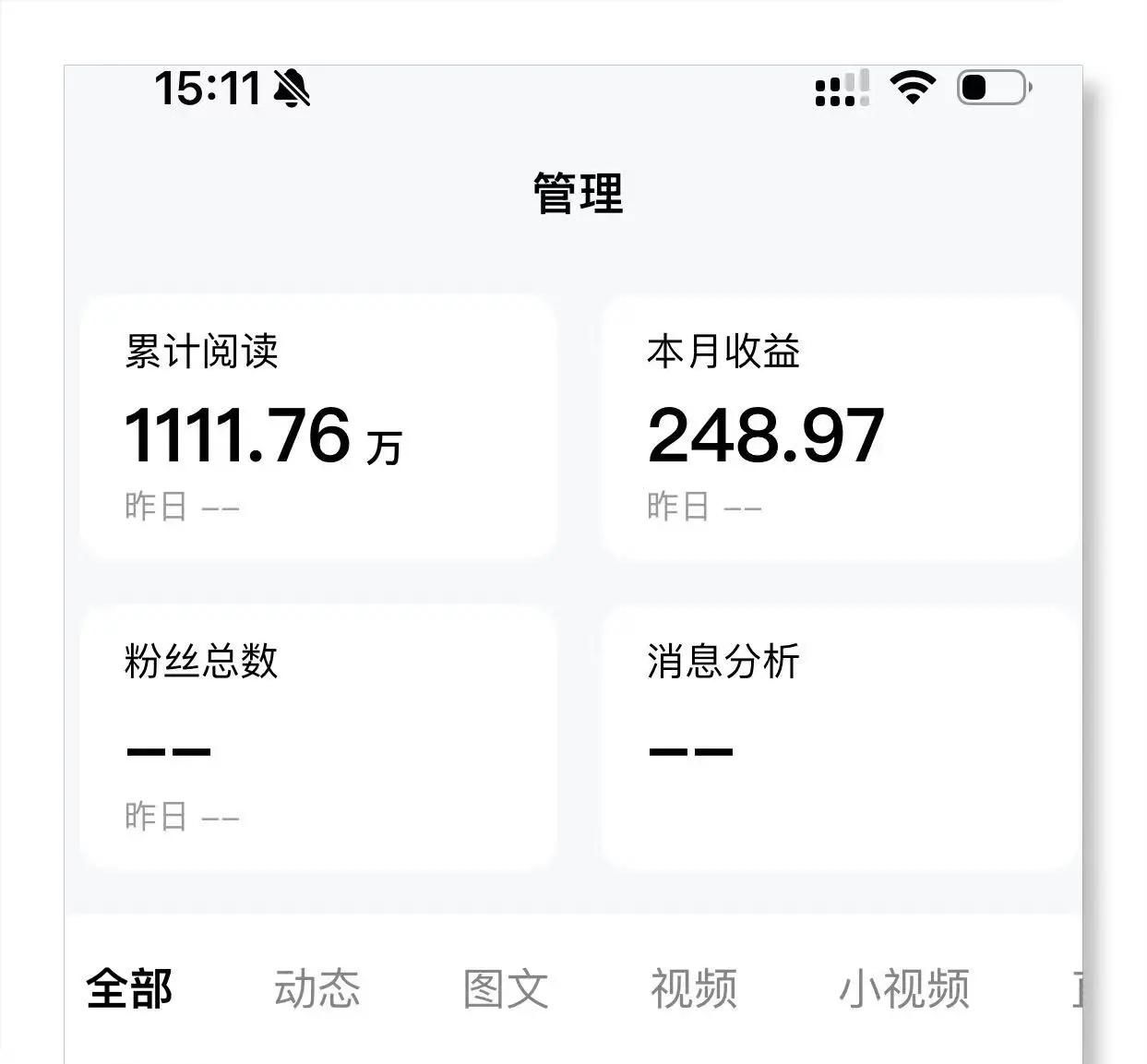
Task: Open the 粉丝总数 followers card
Action: [x=318, y=736]
